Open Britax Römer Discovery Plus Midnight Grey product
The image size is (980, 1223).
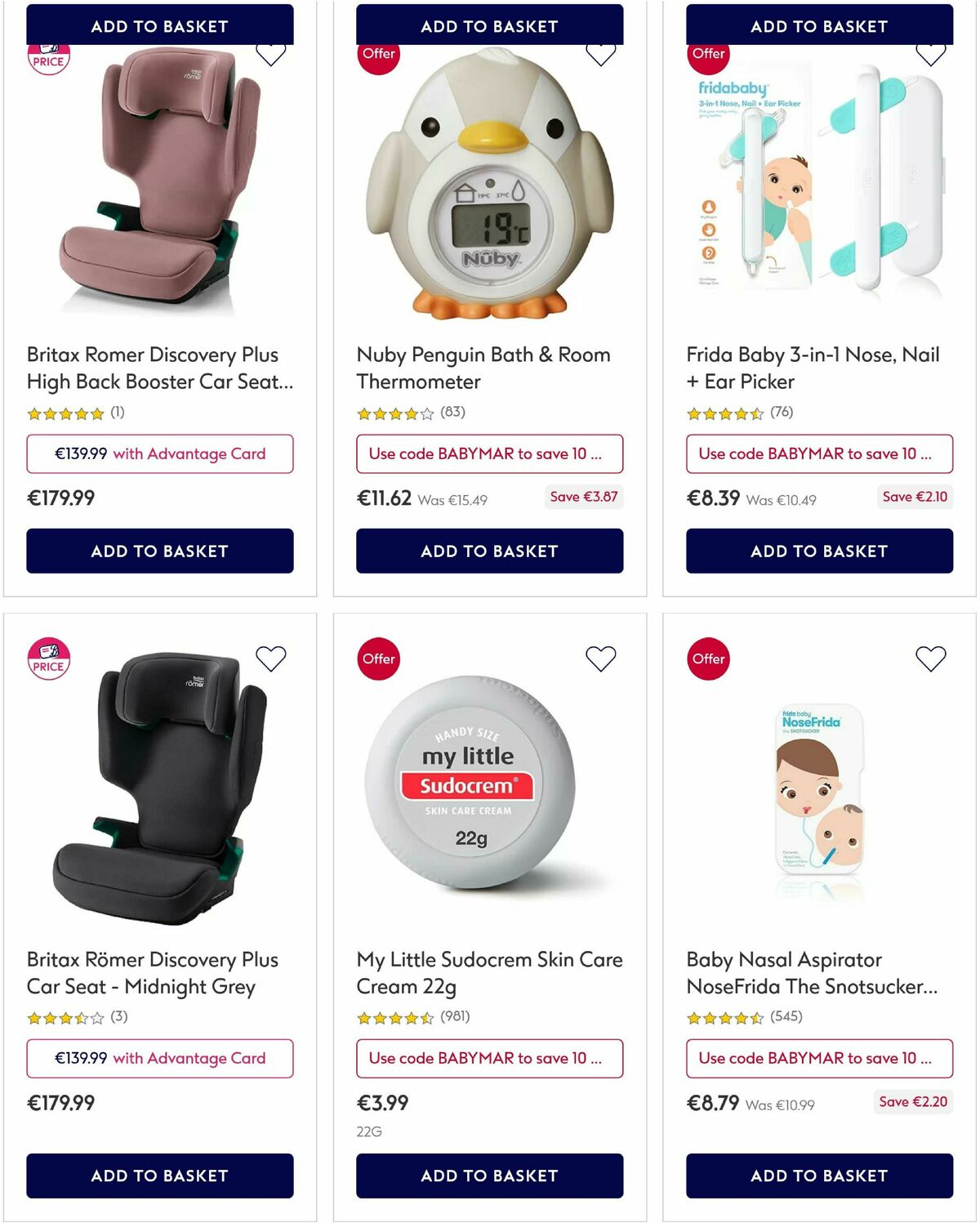pos(153,972)
